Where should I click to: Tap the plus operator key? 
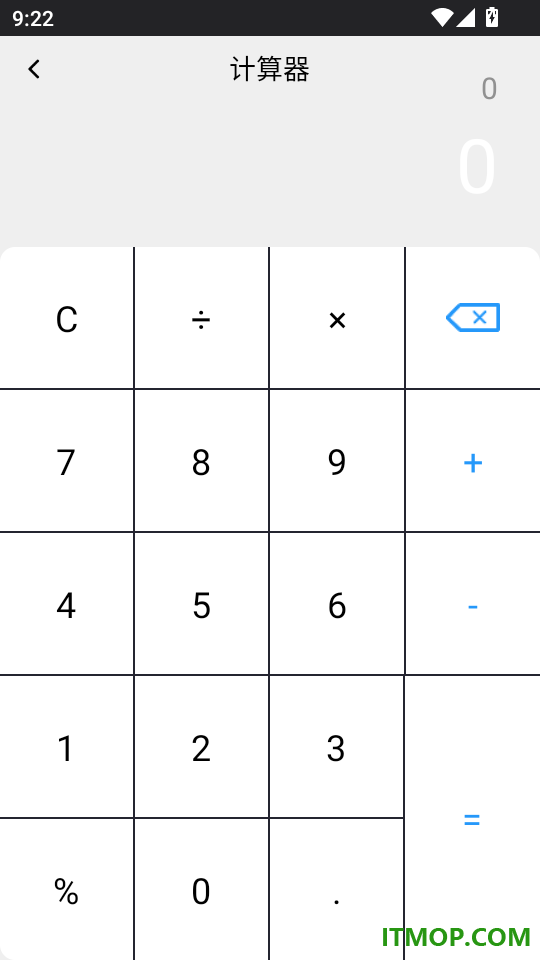tap(473, 460)
